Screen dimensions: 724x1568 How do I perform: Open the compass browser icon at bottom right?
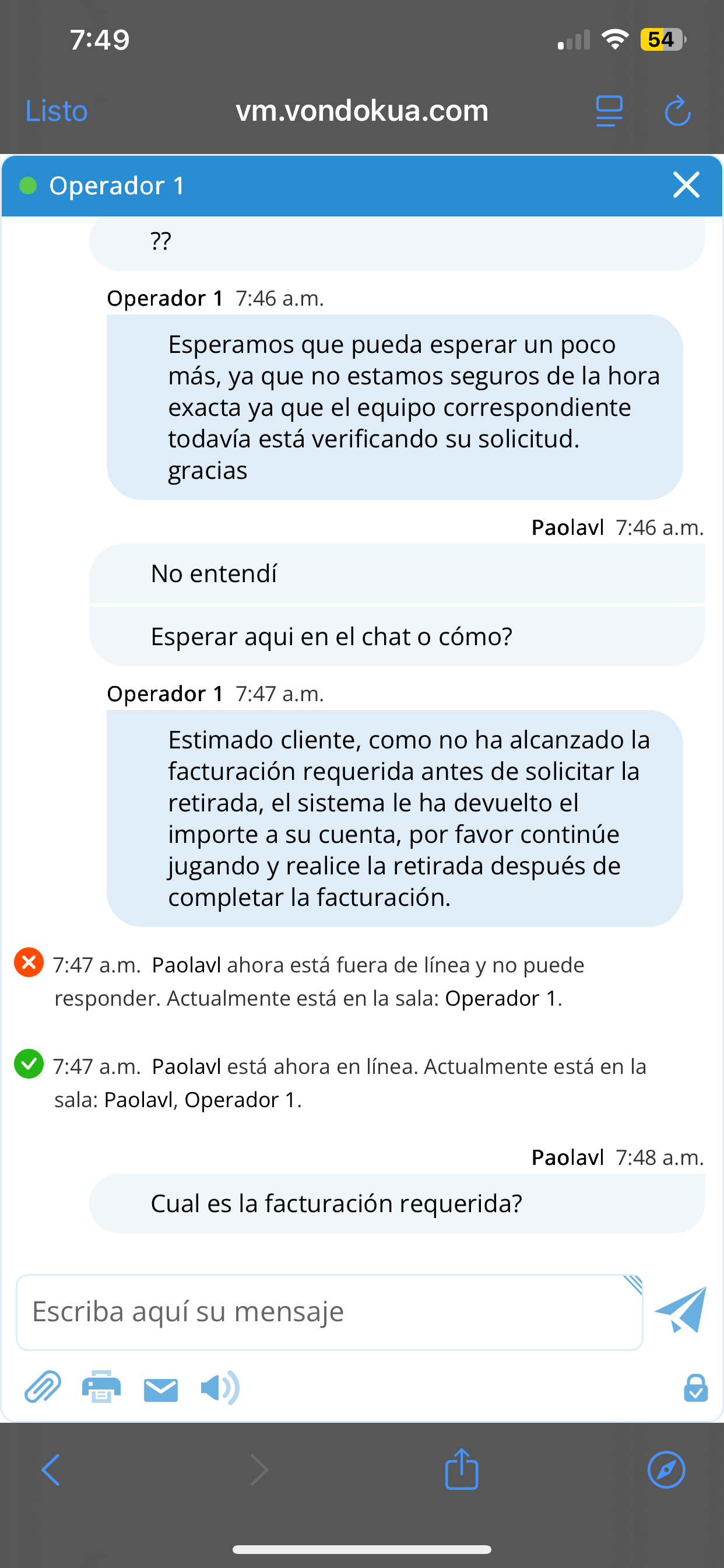pos(666,1469)
